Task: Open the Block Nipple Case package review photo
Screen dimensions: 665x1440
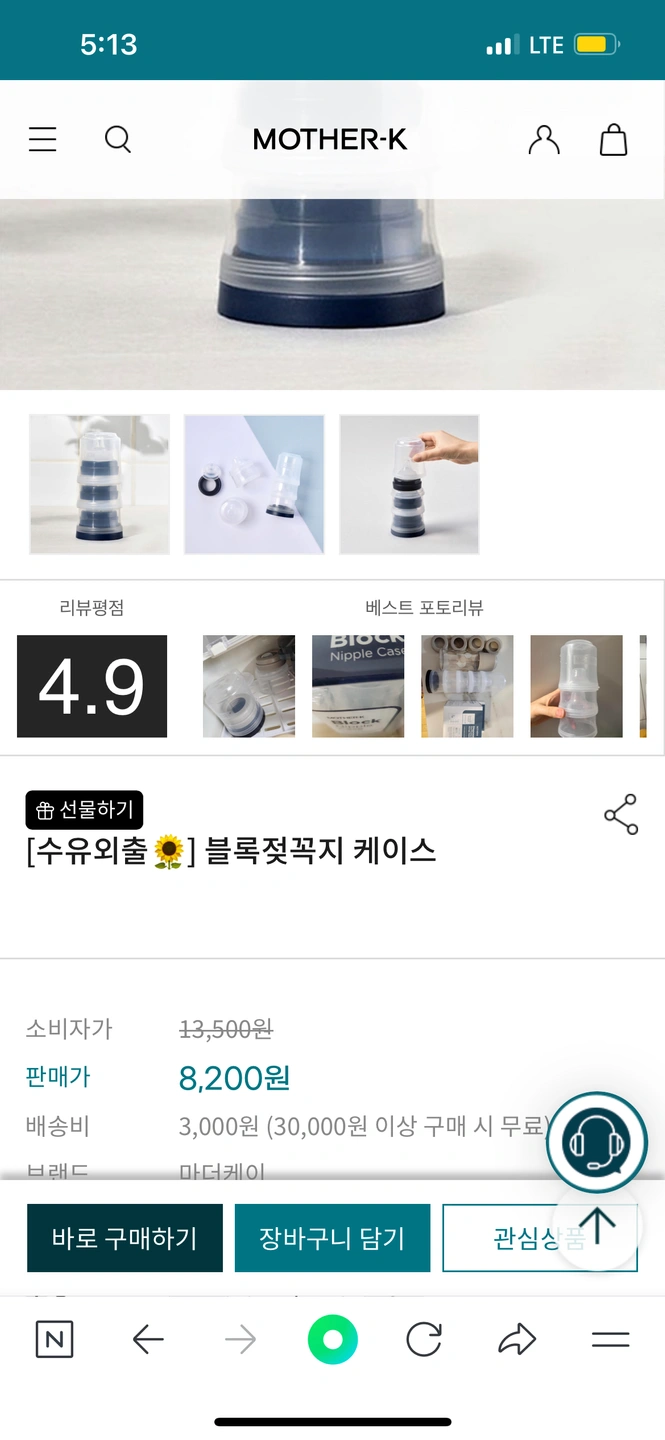Action: pyautogui.click(x=358, y=686)
